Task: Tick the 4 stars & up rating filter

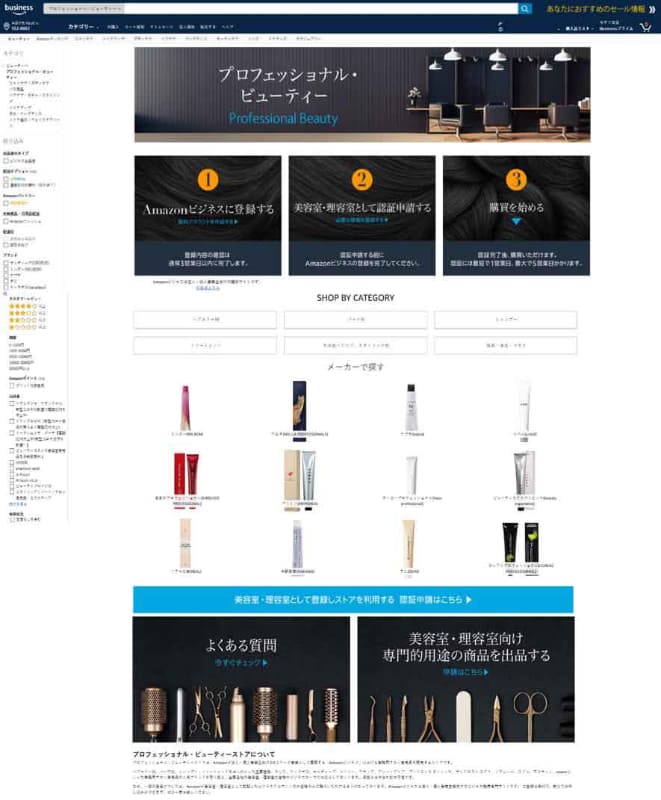Action: pos(24,306)
